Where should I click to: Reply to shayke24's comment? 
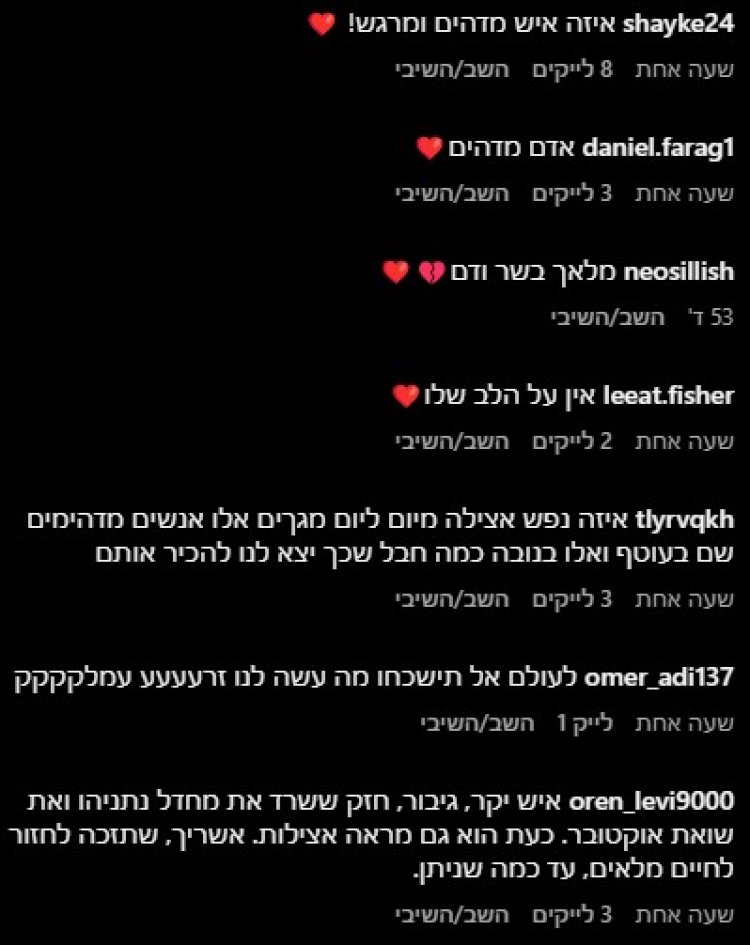[x=452, y=69]
